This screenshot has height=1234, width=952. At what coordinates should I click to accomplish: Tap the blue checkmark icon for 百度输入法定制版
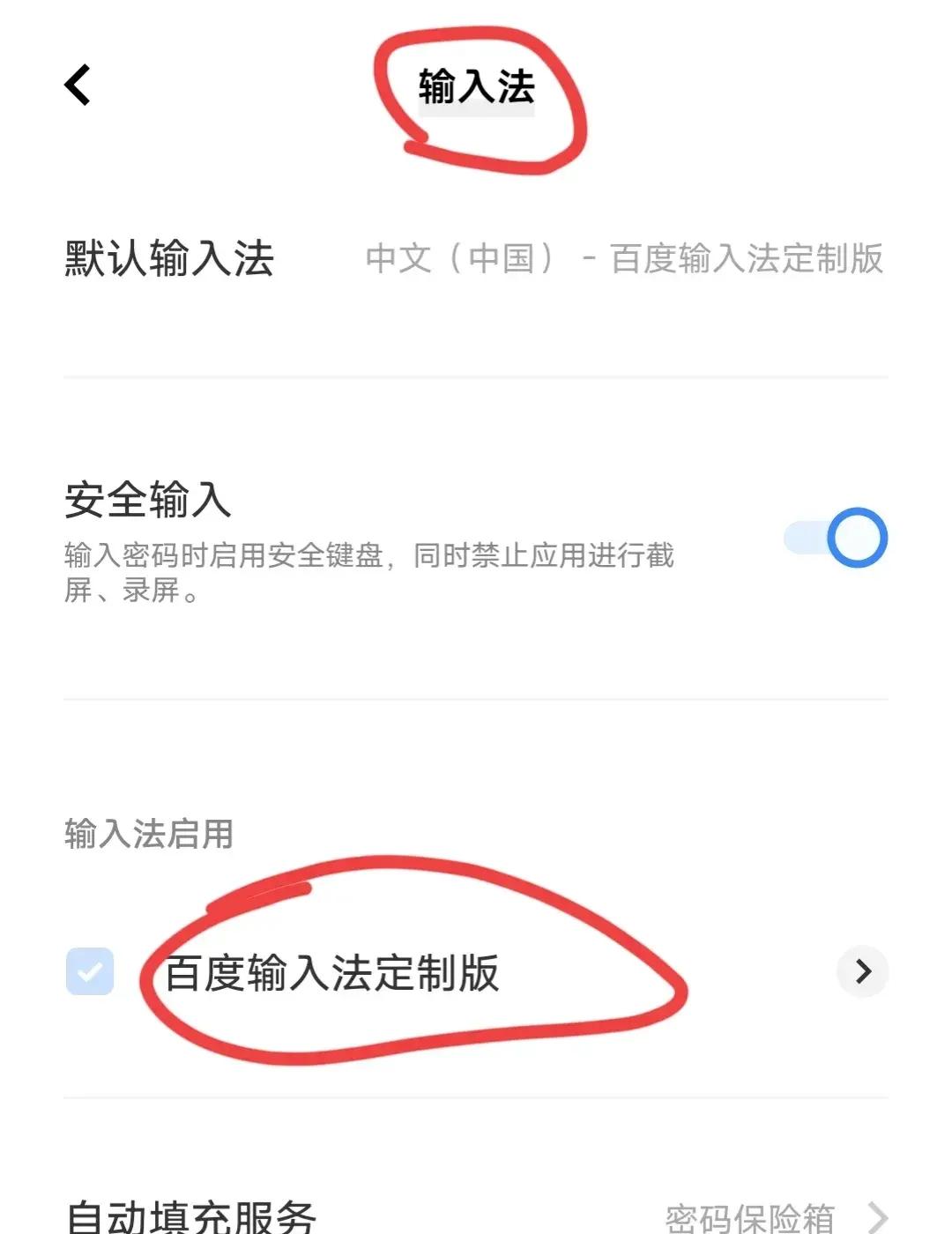(x=91, y=972)
